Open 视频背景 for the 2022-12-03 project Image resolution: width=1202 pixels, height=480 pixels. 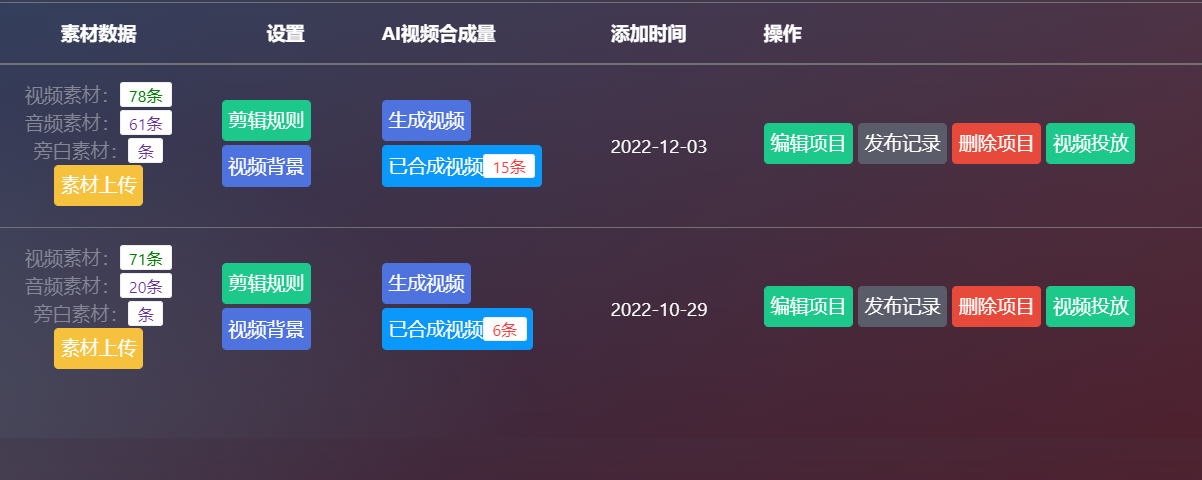pos(266,166)
